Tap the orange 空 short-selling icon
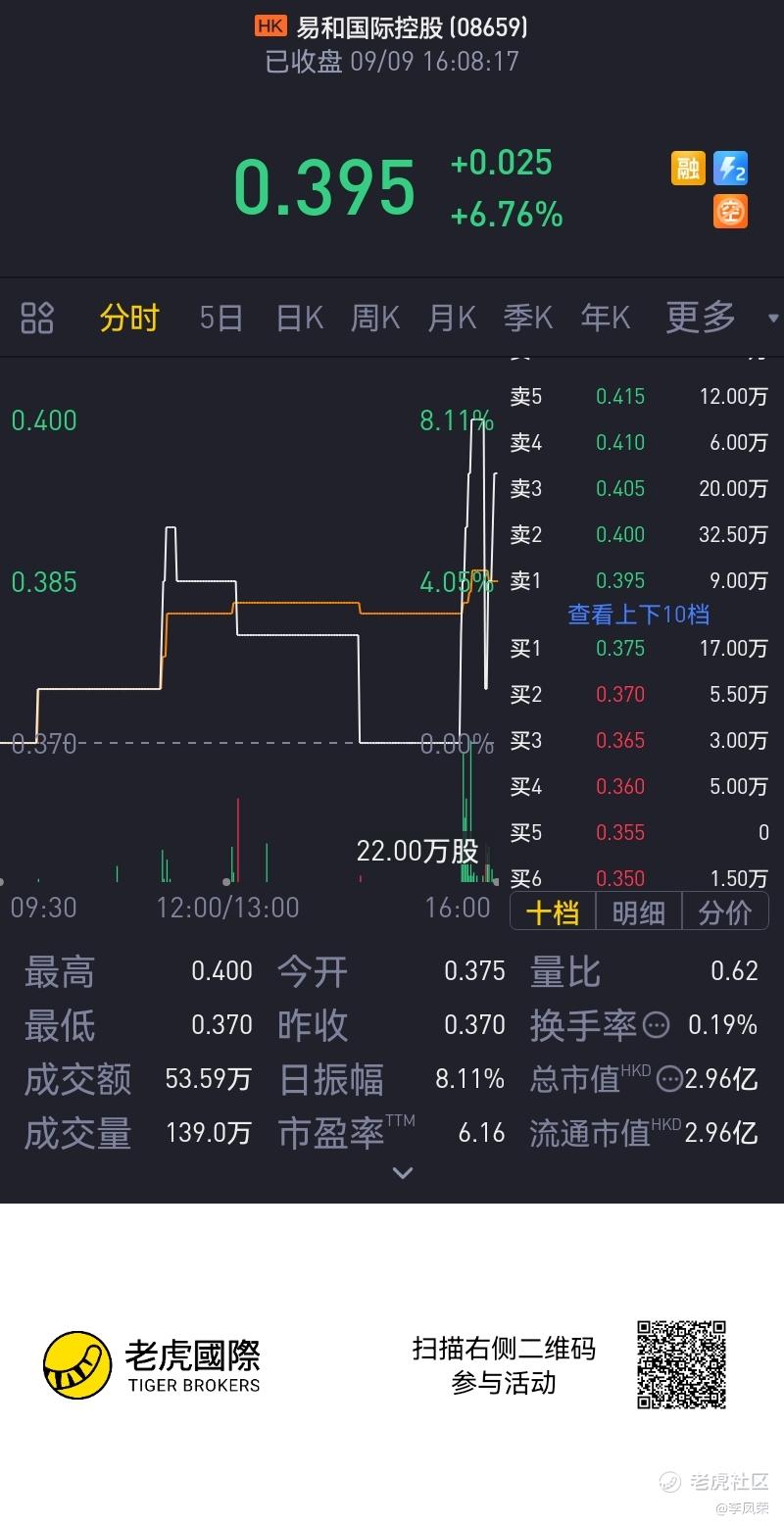Viewport: 784px width, 1527px height. 730,211
